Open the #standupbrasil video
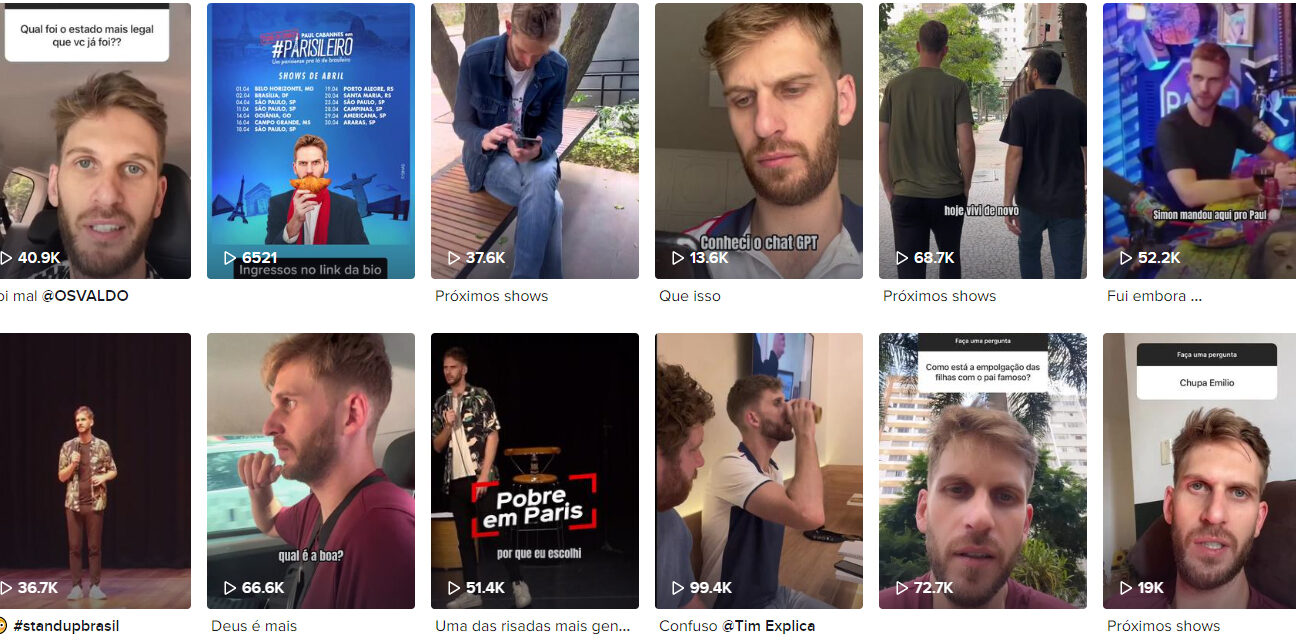1296x640 pixels. point(95,470)
